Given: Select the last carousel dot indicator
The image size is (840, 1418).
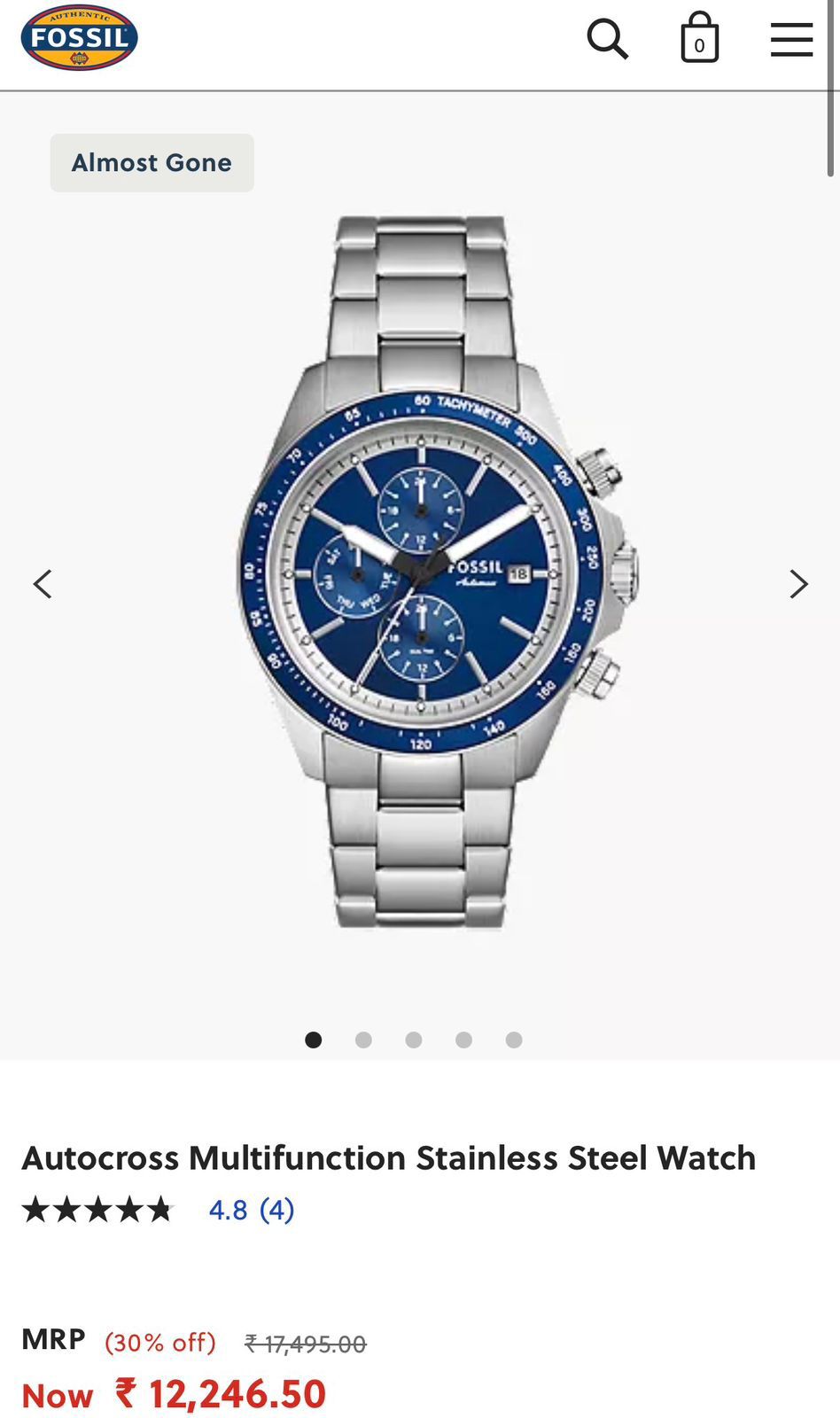Looking at the screenshot, I should pyautogui.click(x=514, y=1040).
